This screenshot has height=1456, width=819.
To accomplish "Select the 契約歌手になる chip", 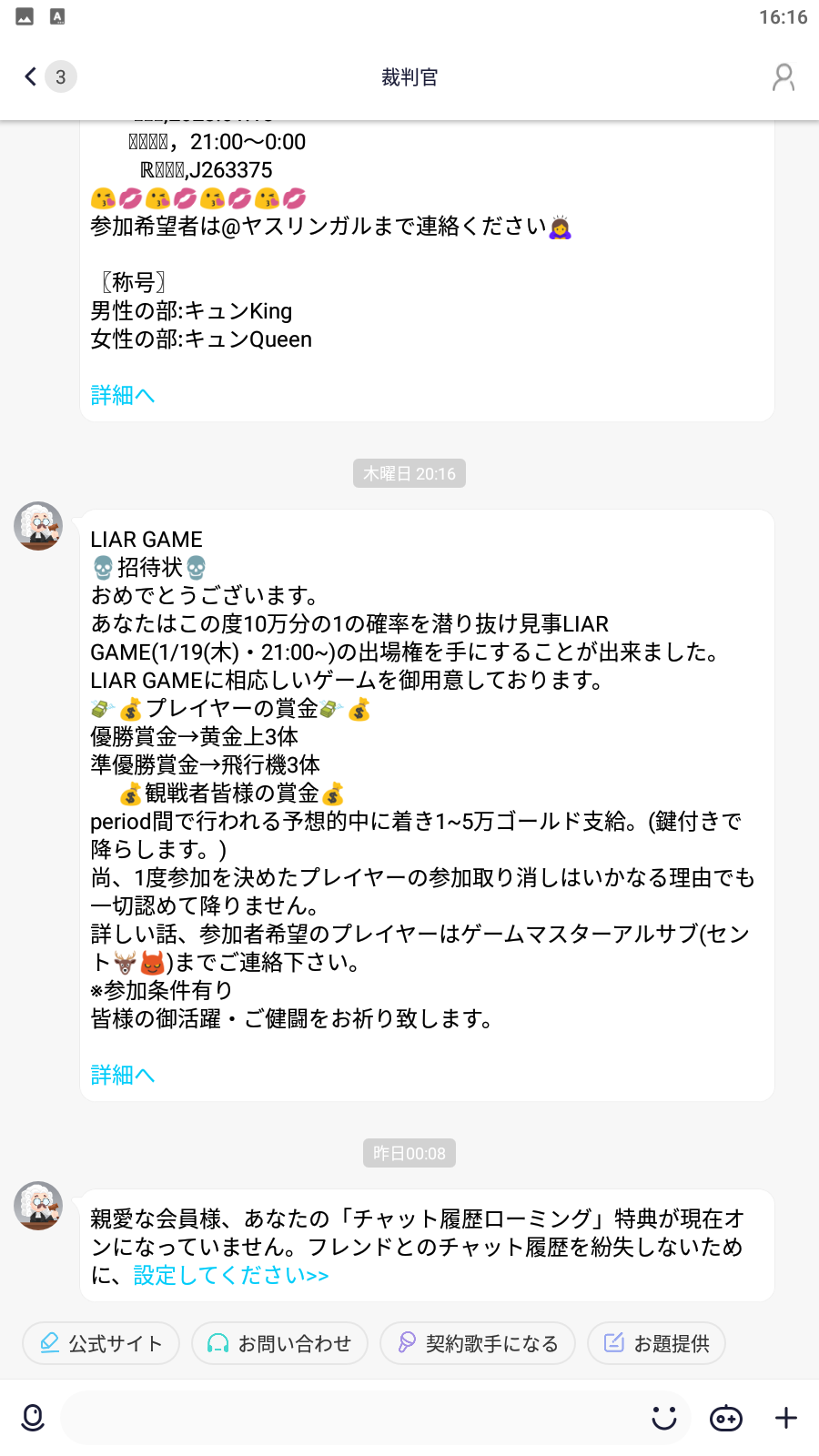I will 477,1343.
